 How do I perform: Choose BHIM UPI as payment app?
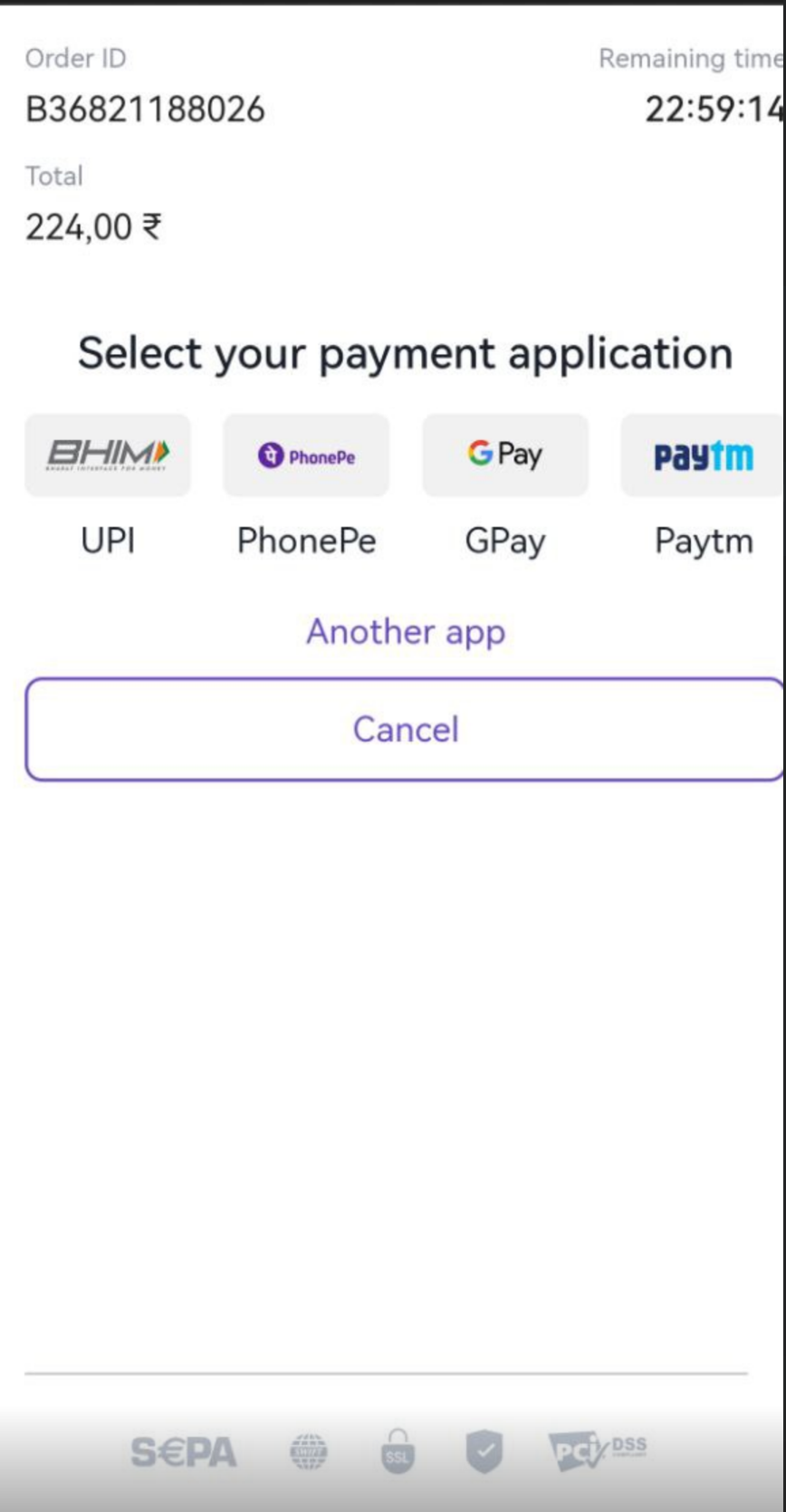tap(108, 455)
